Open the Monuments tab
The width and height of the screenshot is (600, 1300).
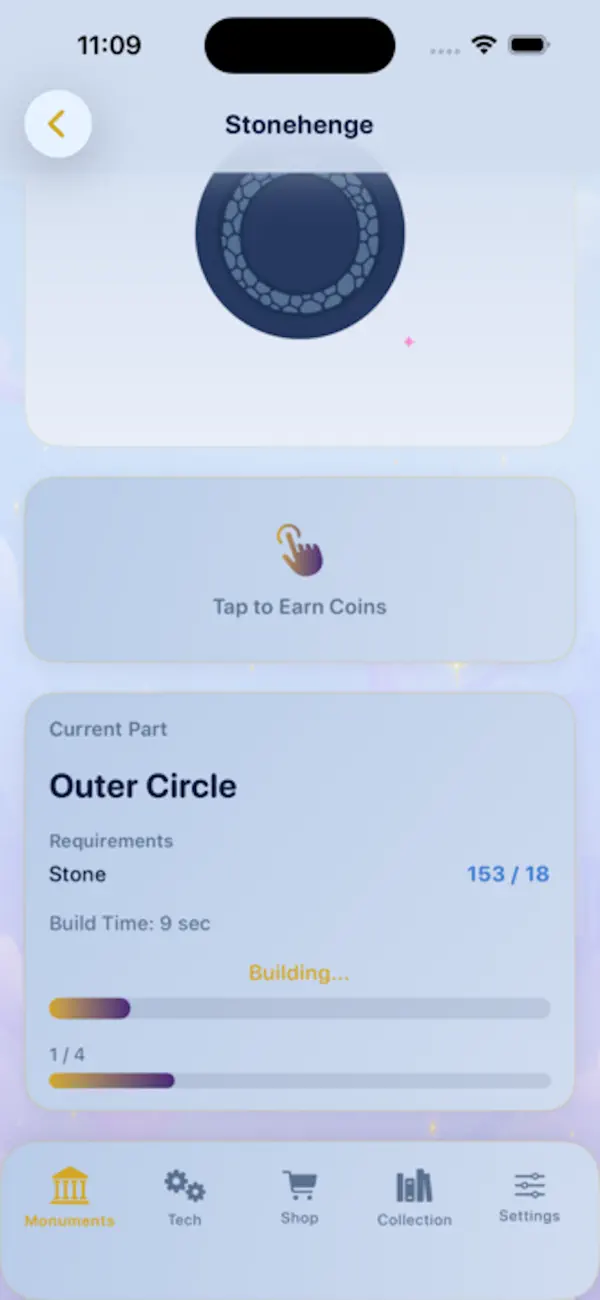(70, 1197)
